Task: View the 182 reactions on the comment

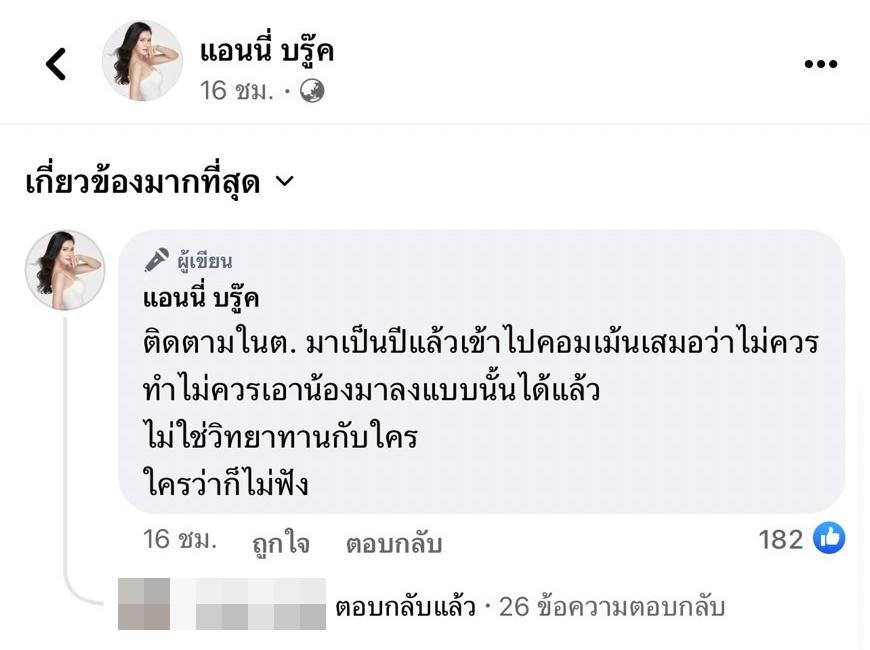Action: point(801,540)
